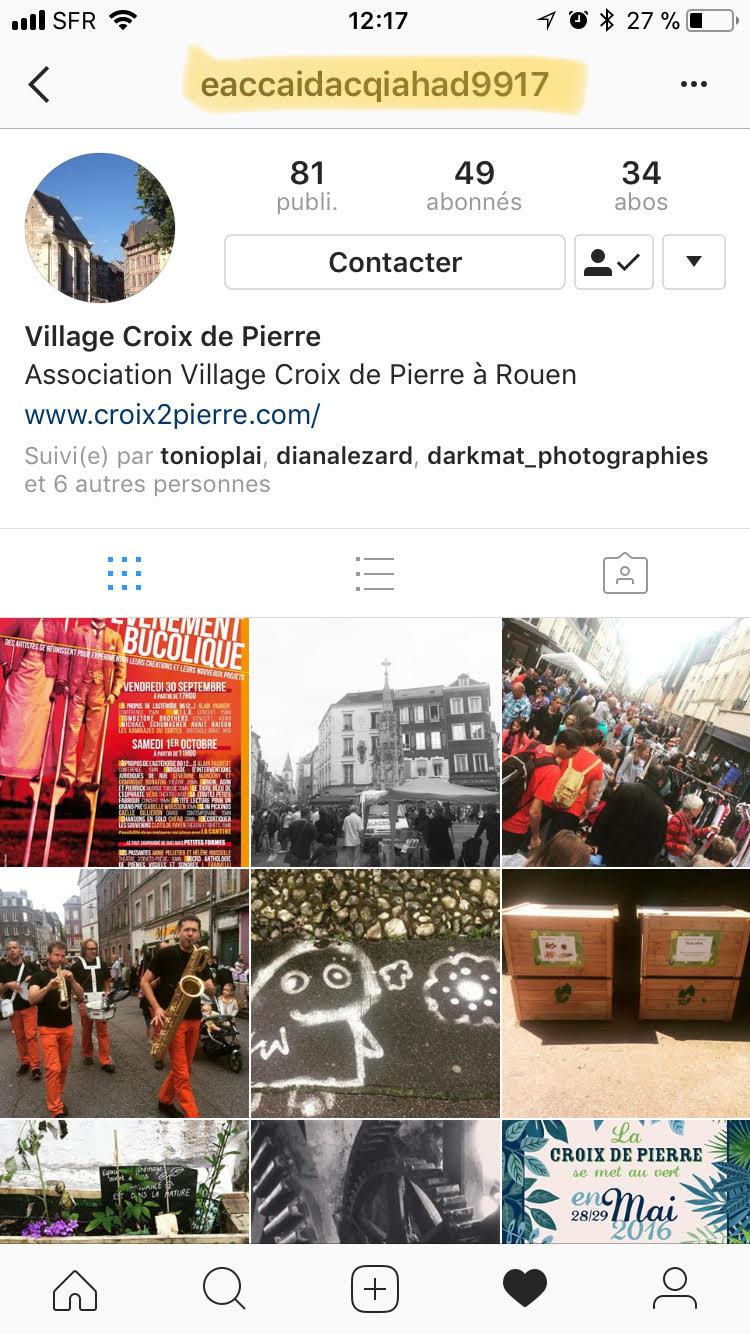750x1334 pixels.
Task: Switch to tagged photos tab
Action: 625,573
